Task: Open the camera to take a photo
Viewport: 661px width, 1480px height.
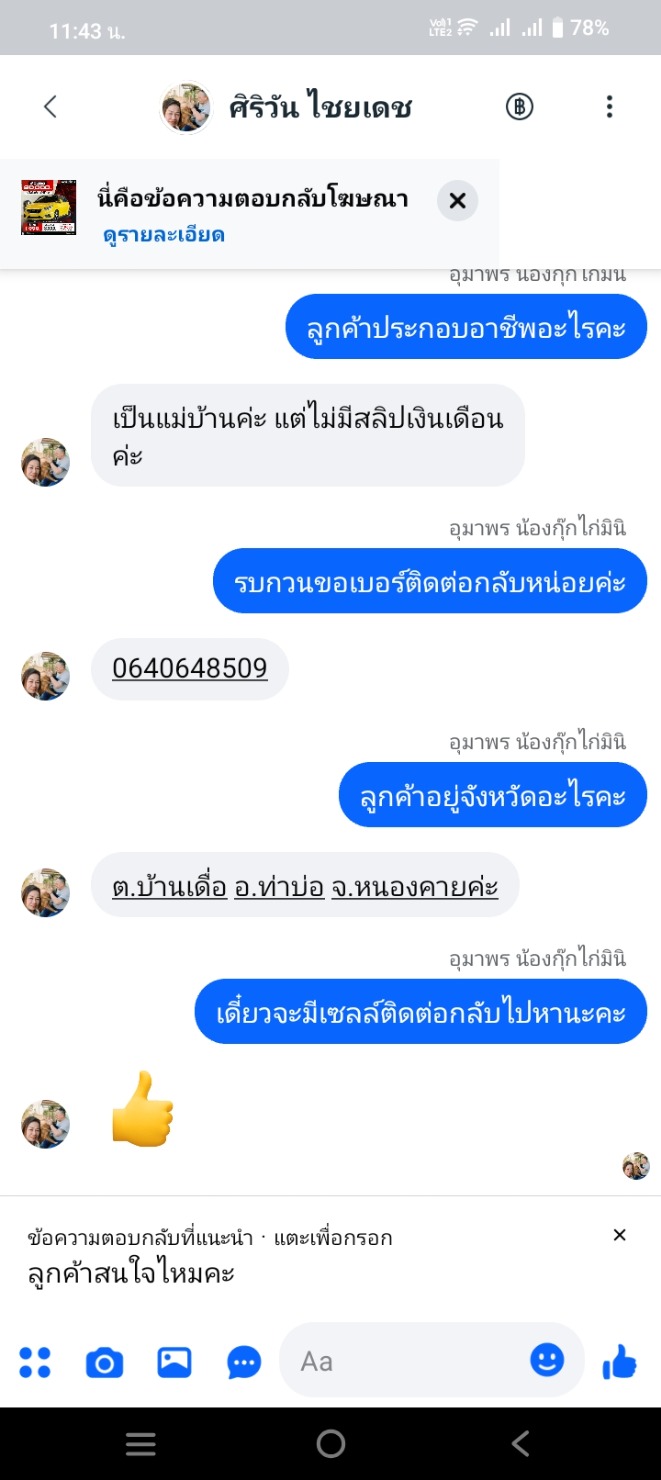Action: point(104,1362)
